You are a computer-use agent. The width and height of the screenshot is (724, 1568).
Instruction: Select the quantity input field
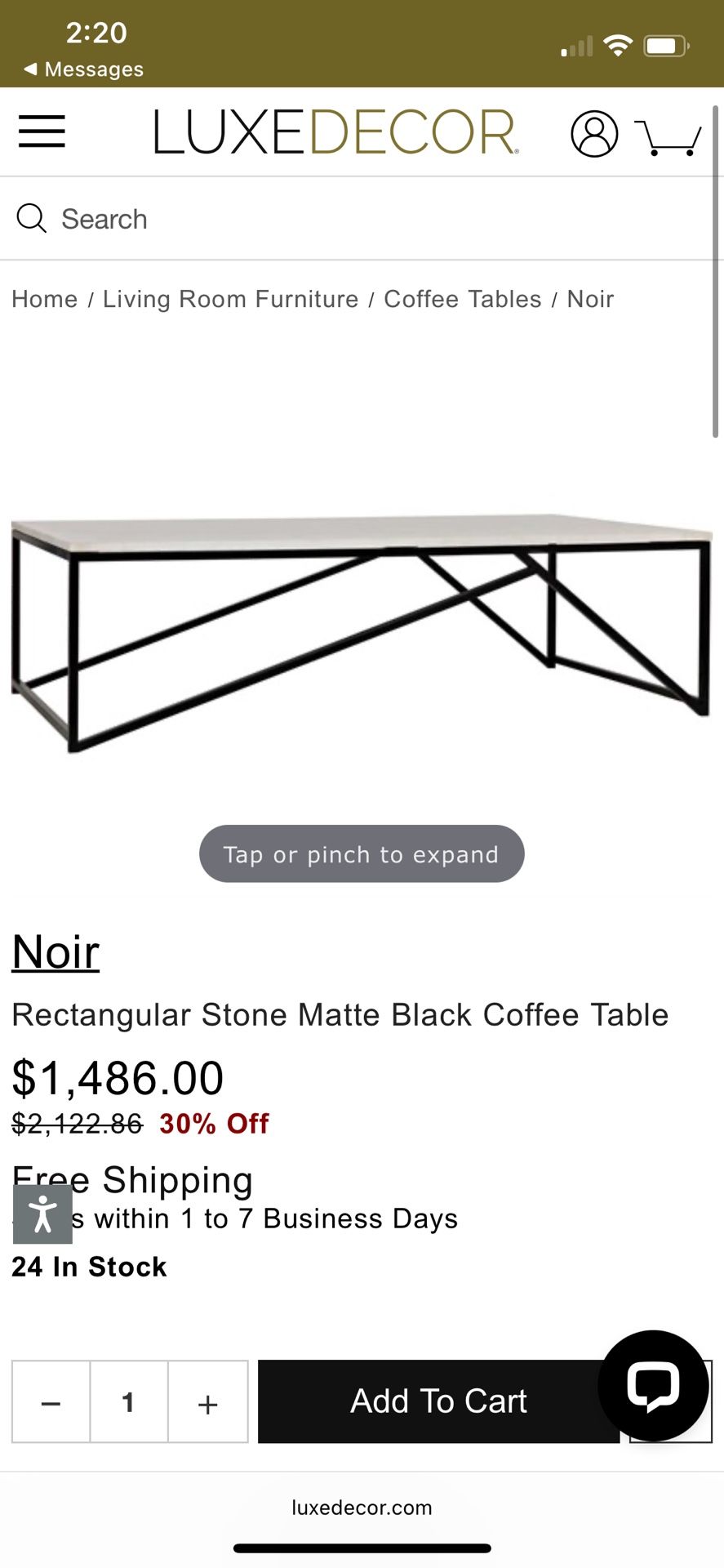pyautogui.click(x=128, y=1401)
